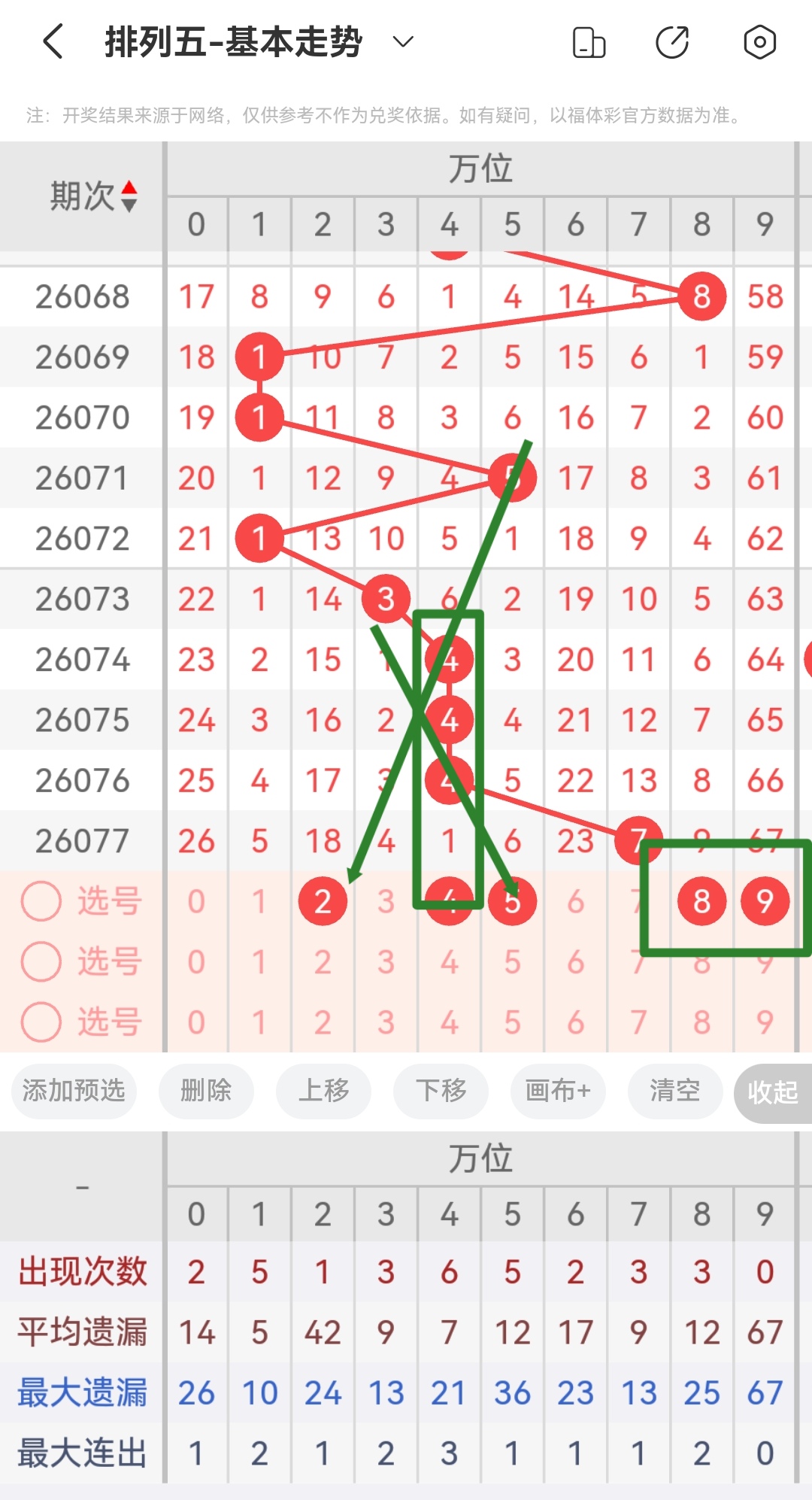Select the first 选号 circle

41,900
